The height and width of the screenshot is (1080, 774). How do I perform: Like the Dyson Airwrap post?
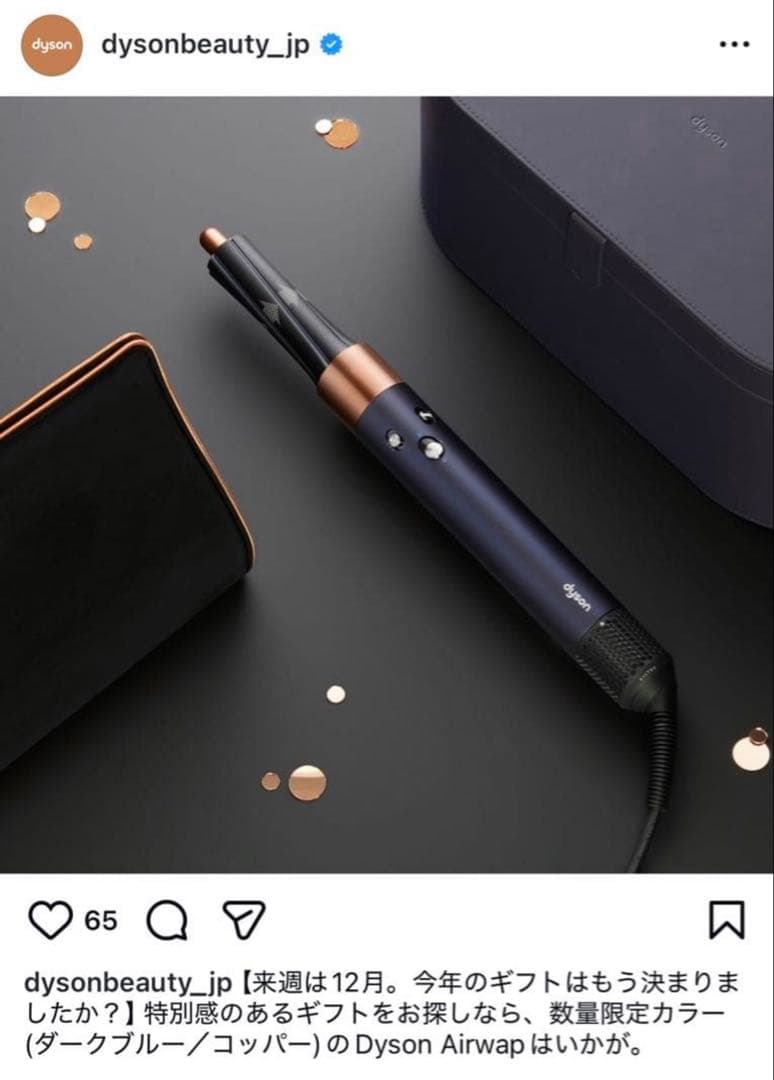[49, 920]
